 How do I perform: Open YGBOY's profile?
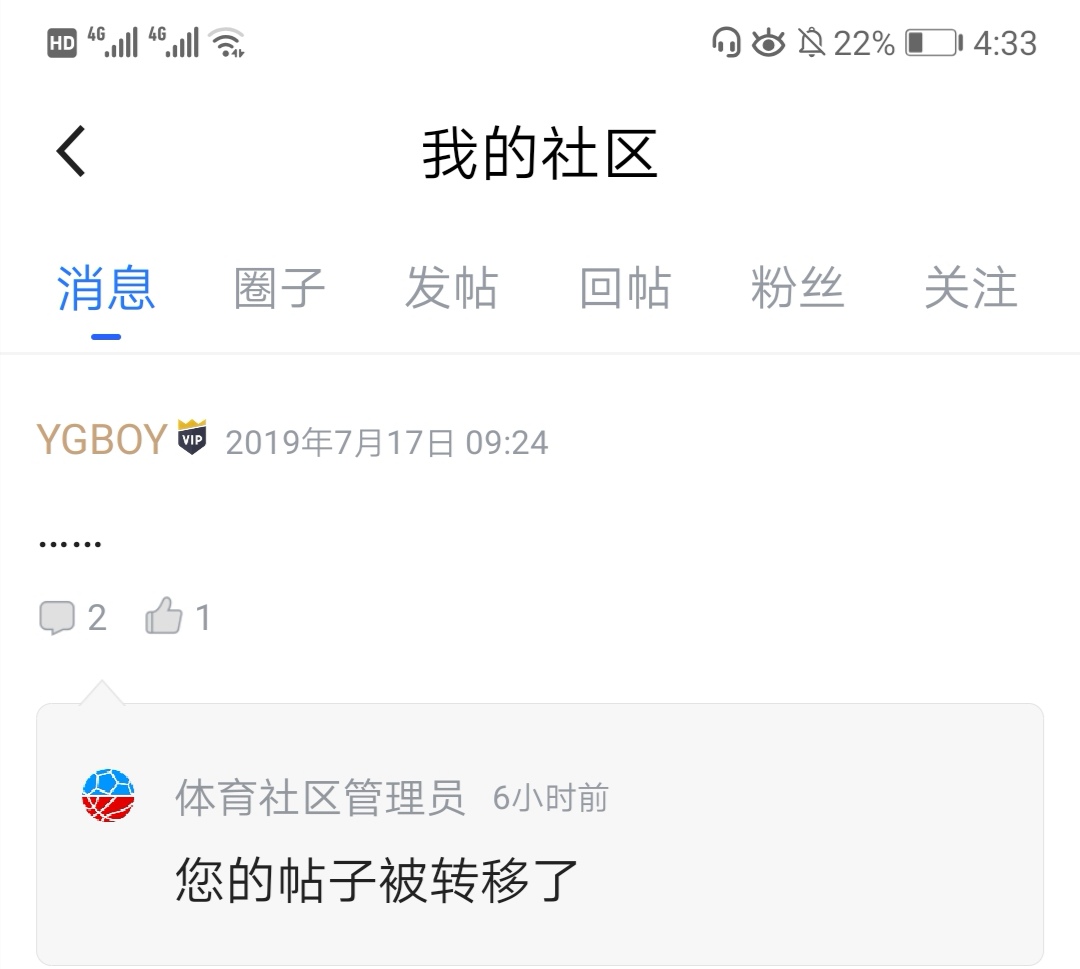[x=101, y=440]
